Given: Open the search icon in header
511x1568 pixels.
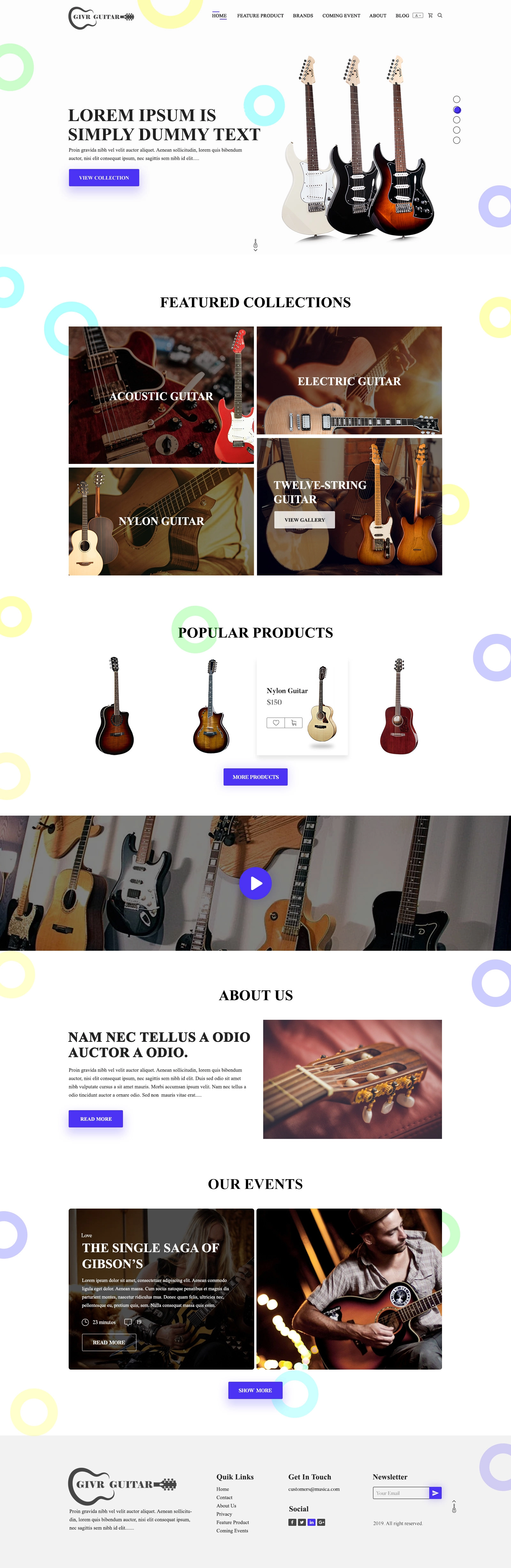Looking at the screenshot, I should pos(440,16).
